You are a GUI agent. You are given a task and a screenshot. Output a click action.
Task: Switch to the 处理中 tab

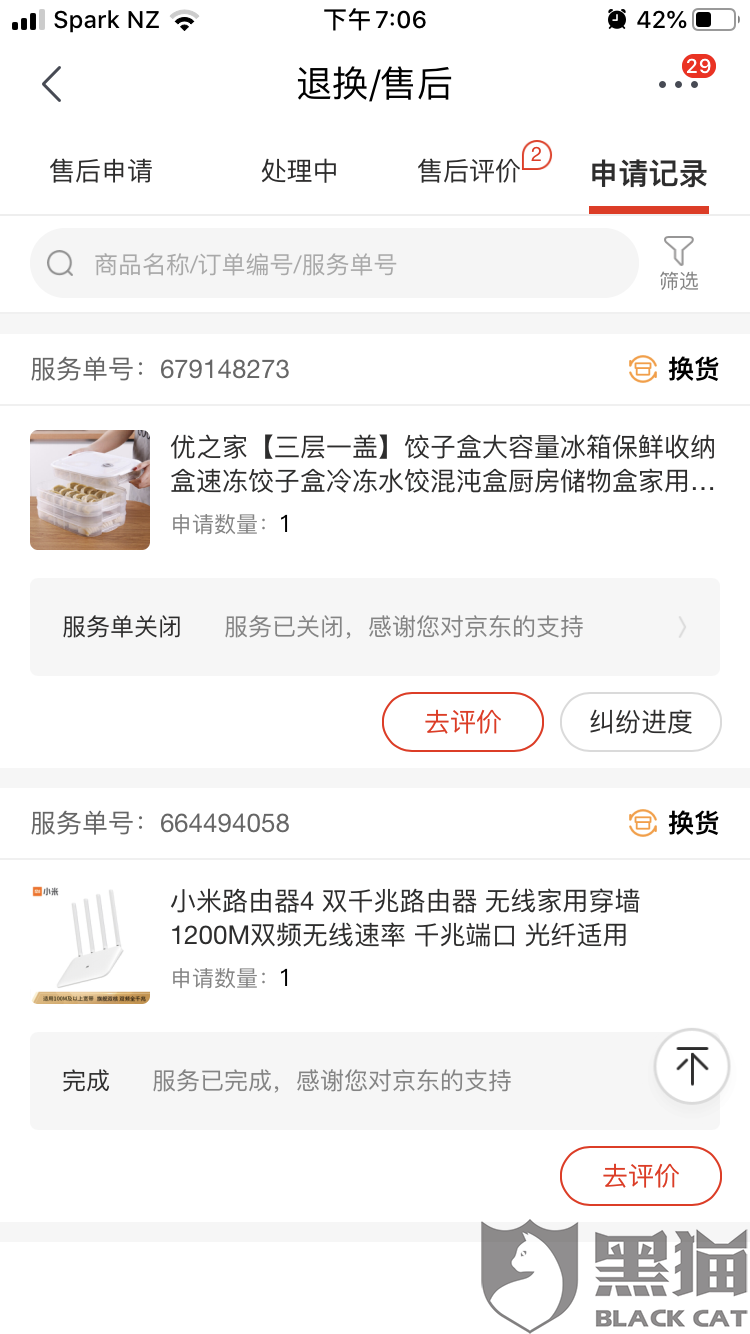click(x=299, y=171)
